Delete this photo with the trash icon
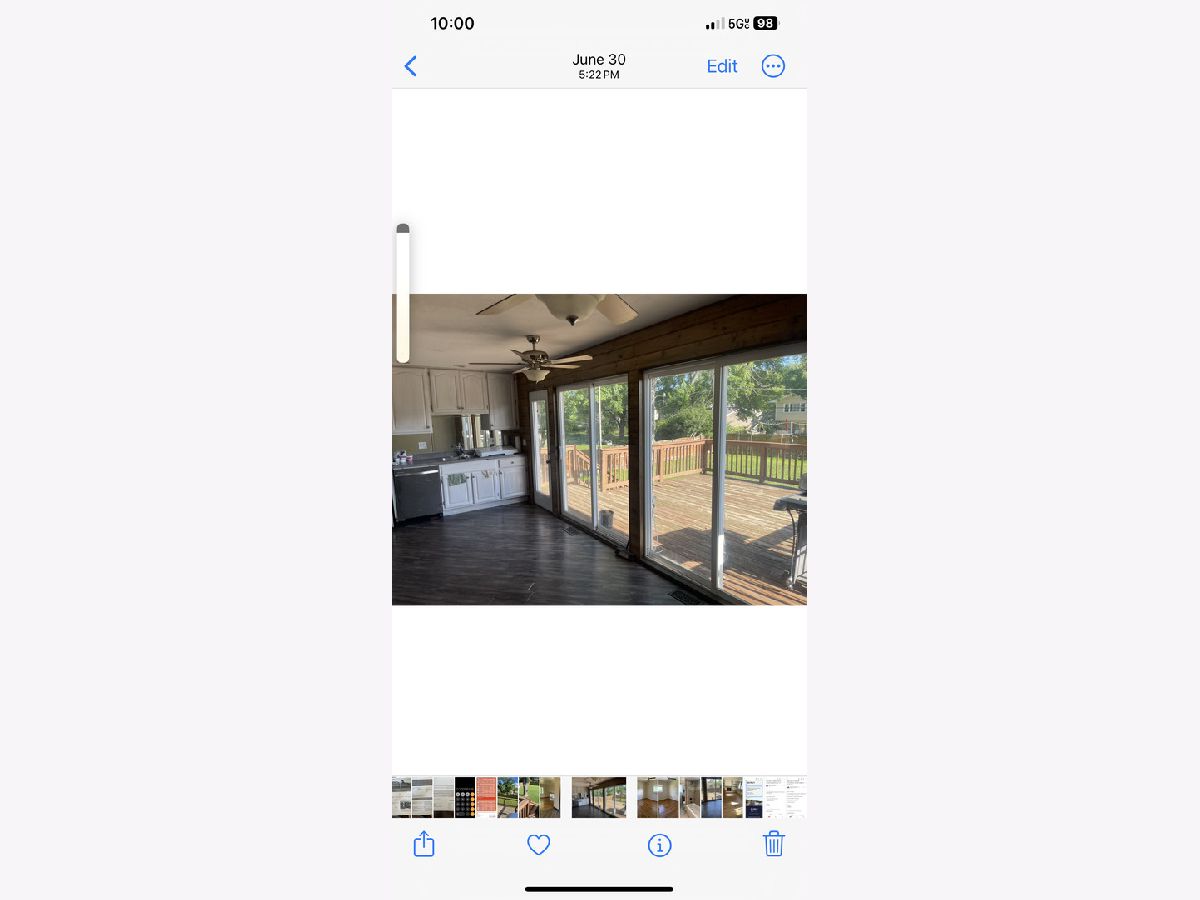The width and height of the screenshot is (1200, 900). click(773, 844)
